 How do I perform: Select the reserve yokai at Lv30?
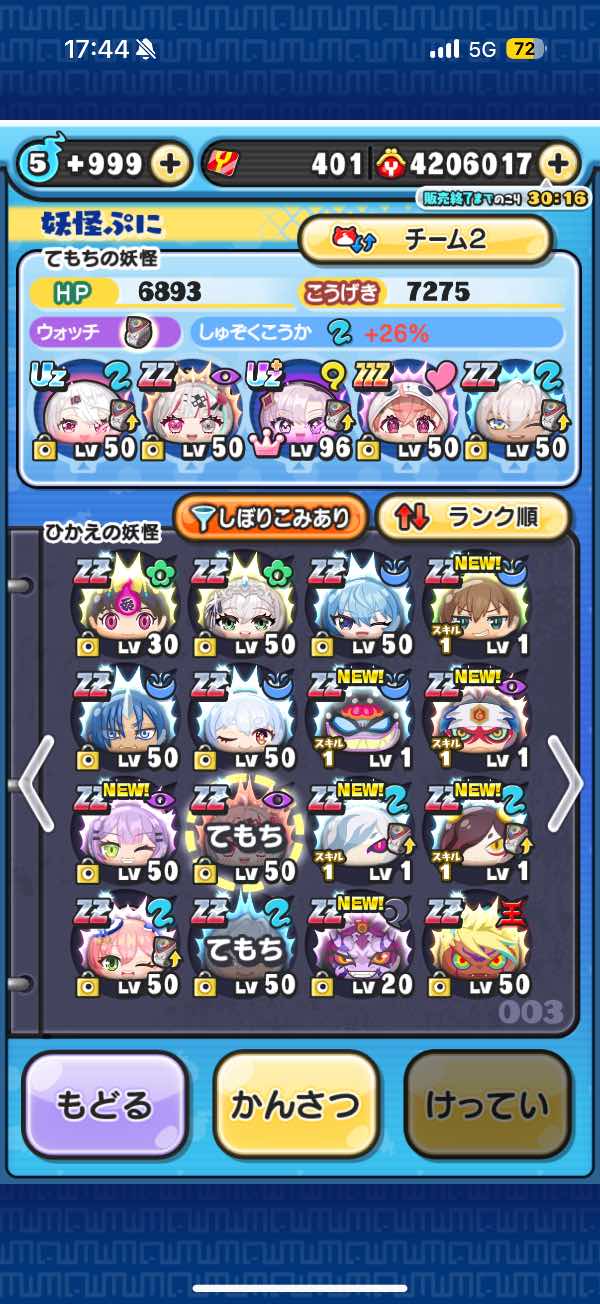point(125,607)
